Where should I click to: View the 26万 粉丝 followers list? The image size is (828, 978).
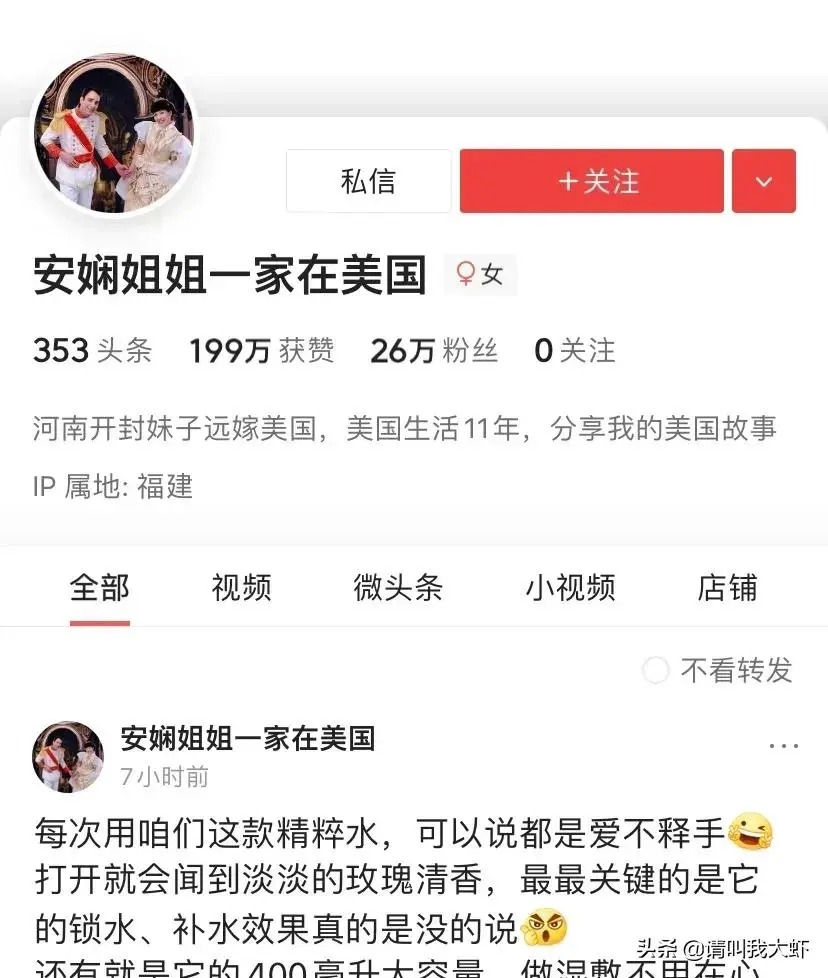point(433,351)
